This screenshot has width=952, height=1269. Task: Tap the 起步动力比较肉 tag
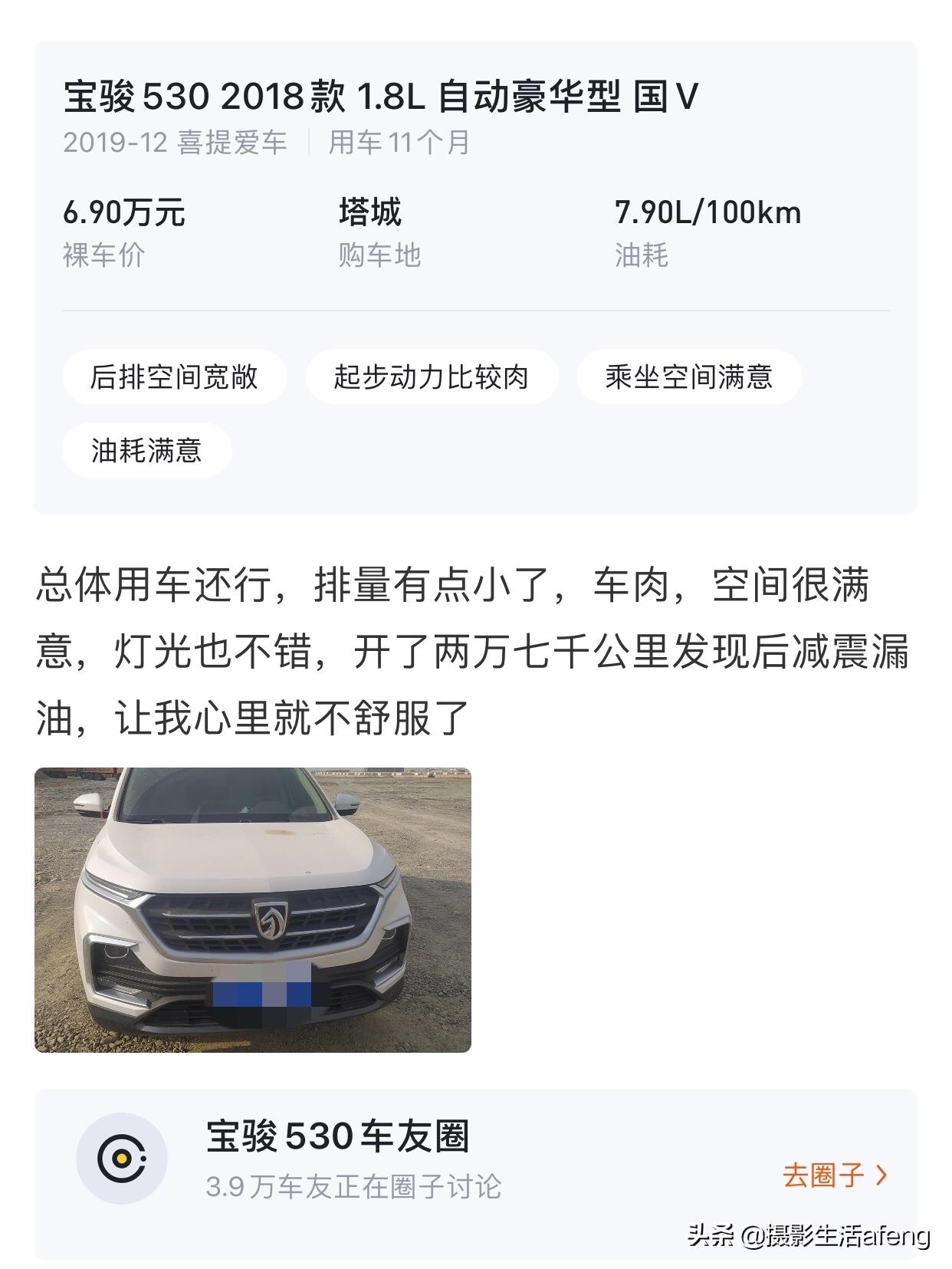pos(431,376)
